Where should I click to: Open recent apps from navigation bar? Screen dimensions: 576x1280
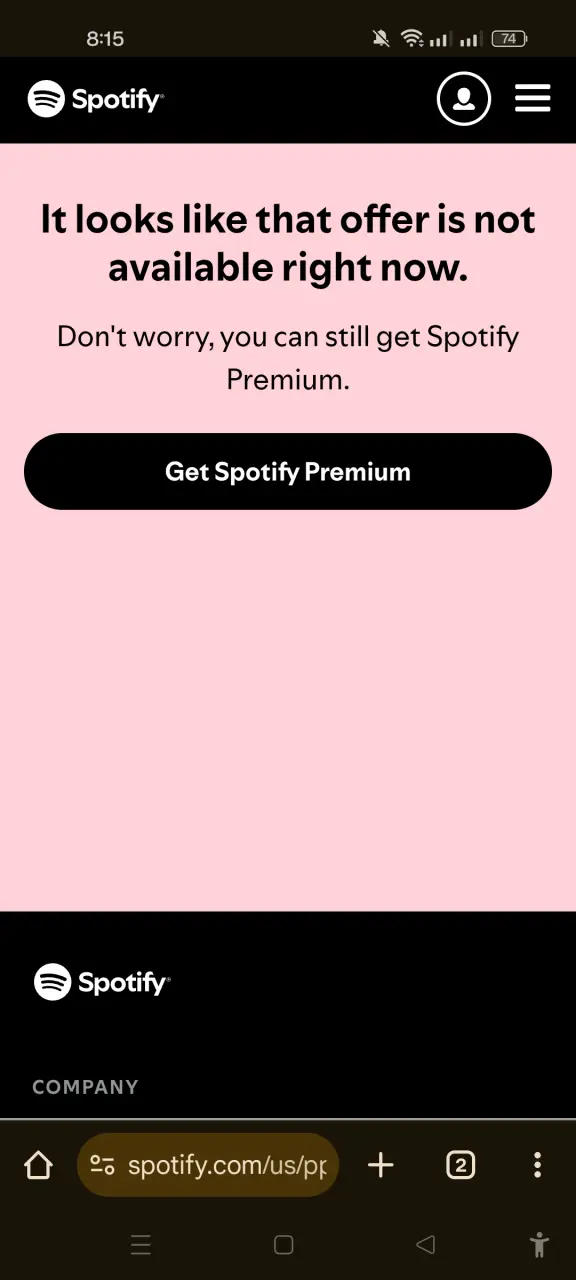pos(141,1245)
